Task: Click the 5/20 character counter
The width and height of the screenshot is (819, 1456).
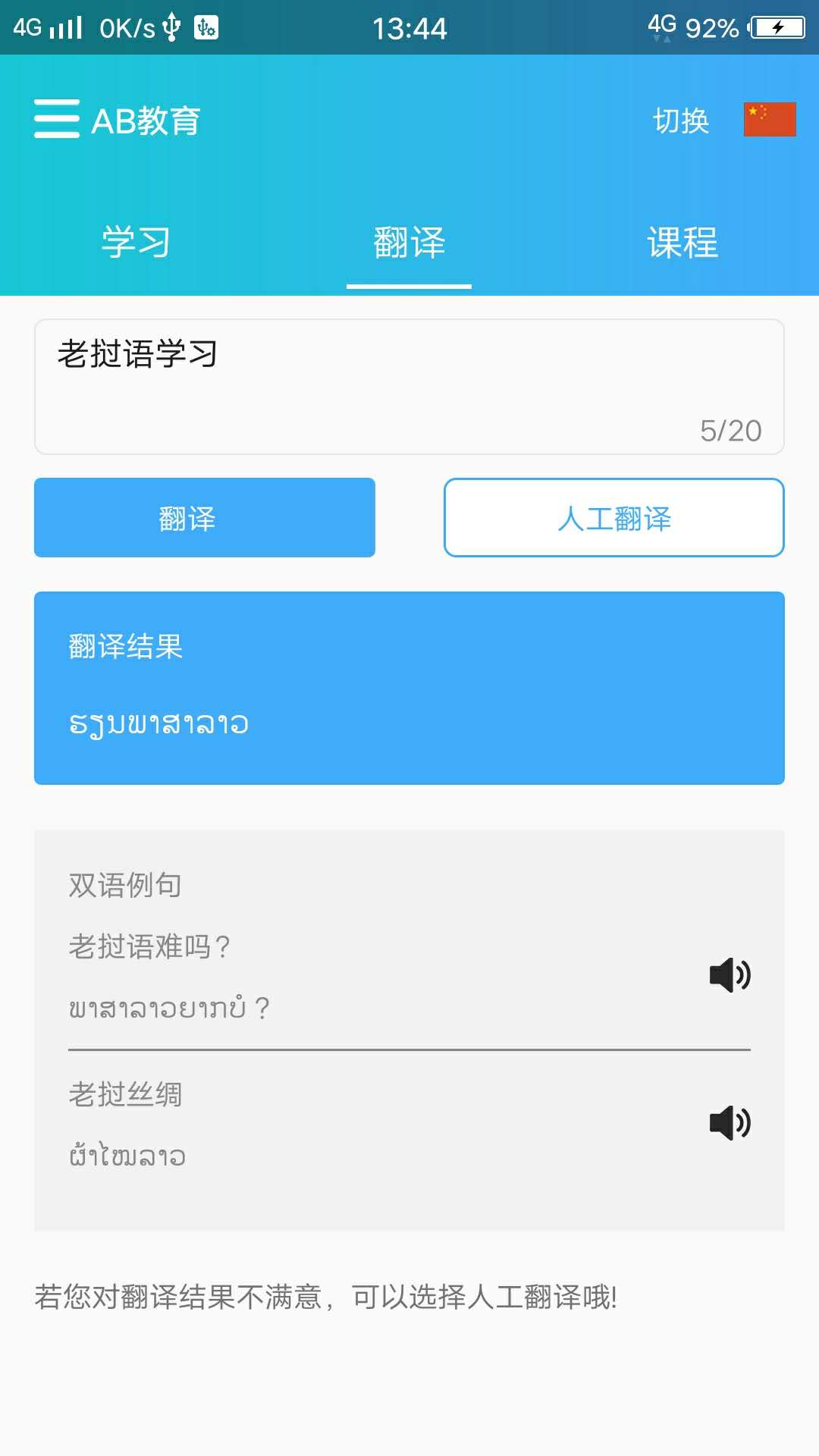Action: pyautogui.click(x=730, y=429)
